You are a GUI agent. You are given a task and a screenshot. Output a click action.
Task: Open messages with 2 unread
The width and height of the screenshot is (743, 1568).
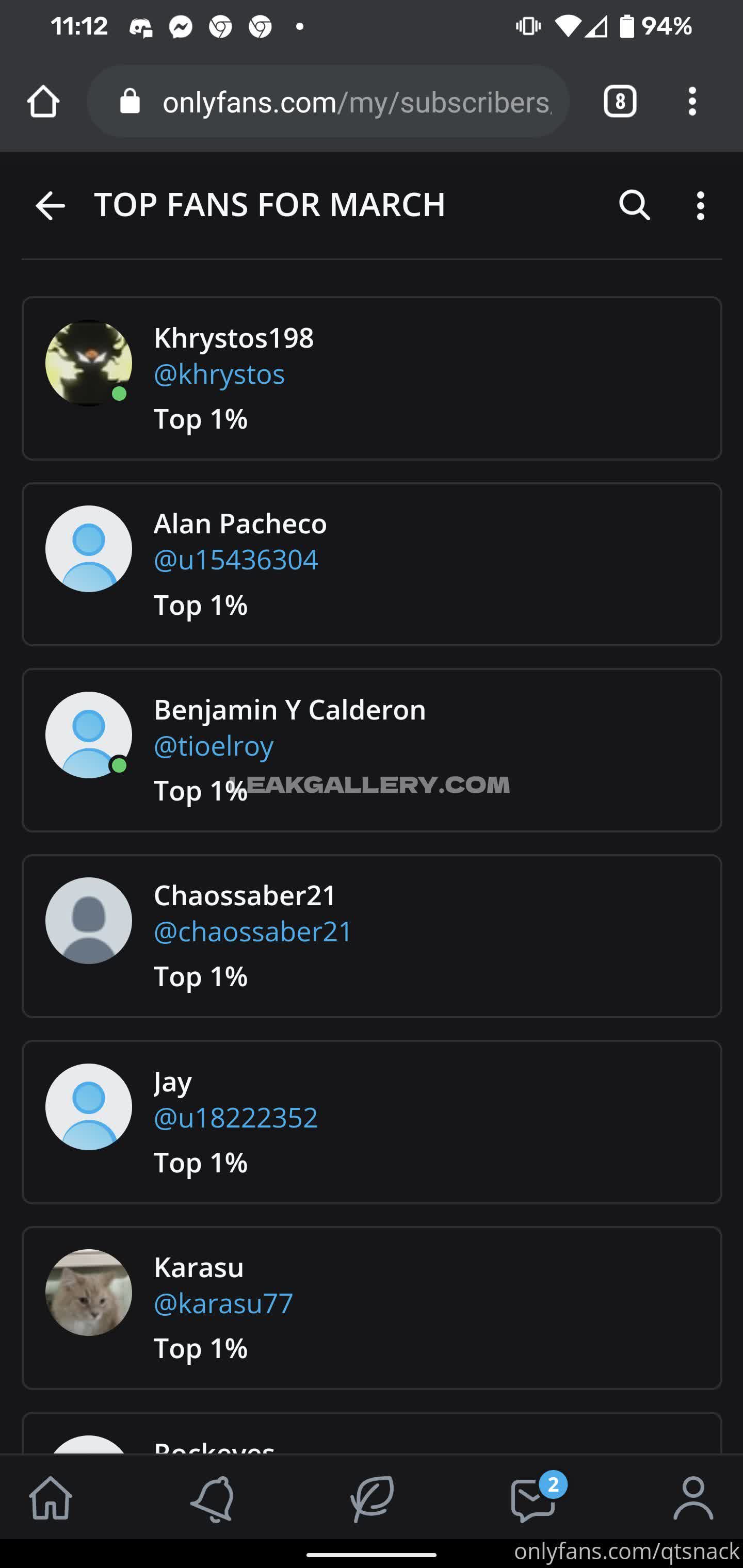(534, 1498)
